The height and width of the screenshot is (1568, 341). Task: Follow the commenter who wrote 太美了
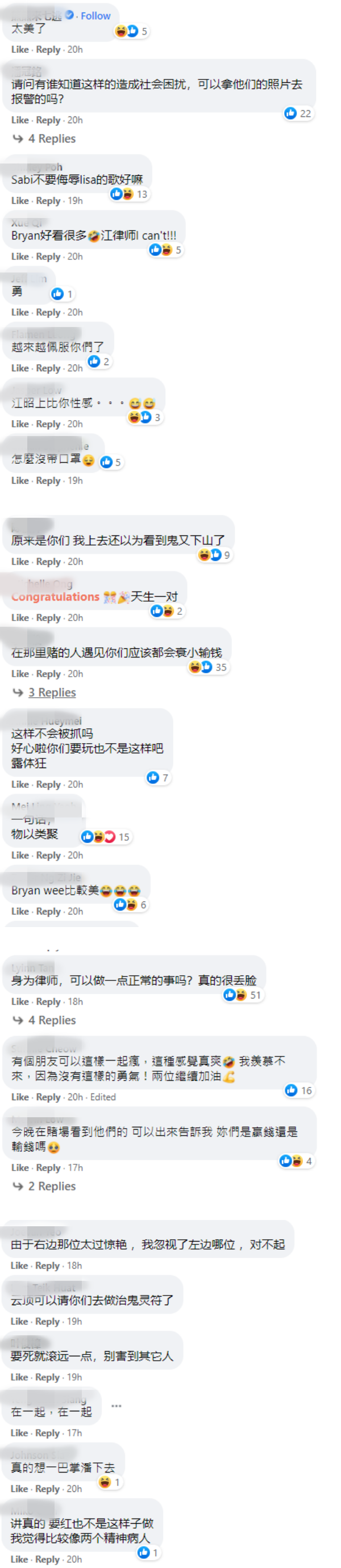pos(95,16)
